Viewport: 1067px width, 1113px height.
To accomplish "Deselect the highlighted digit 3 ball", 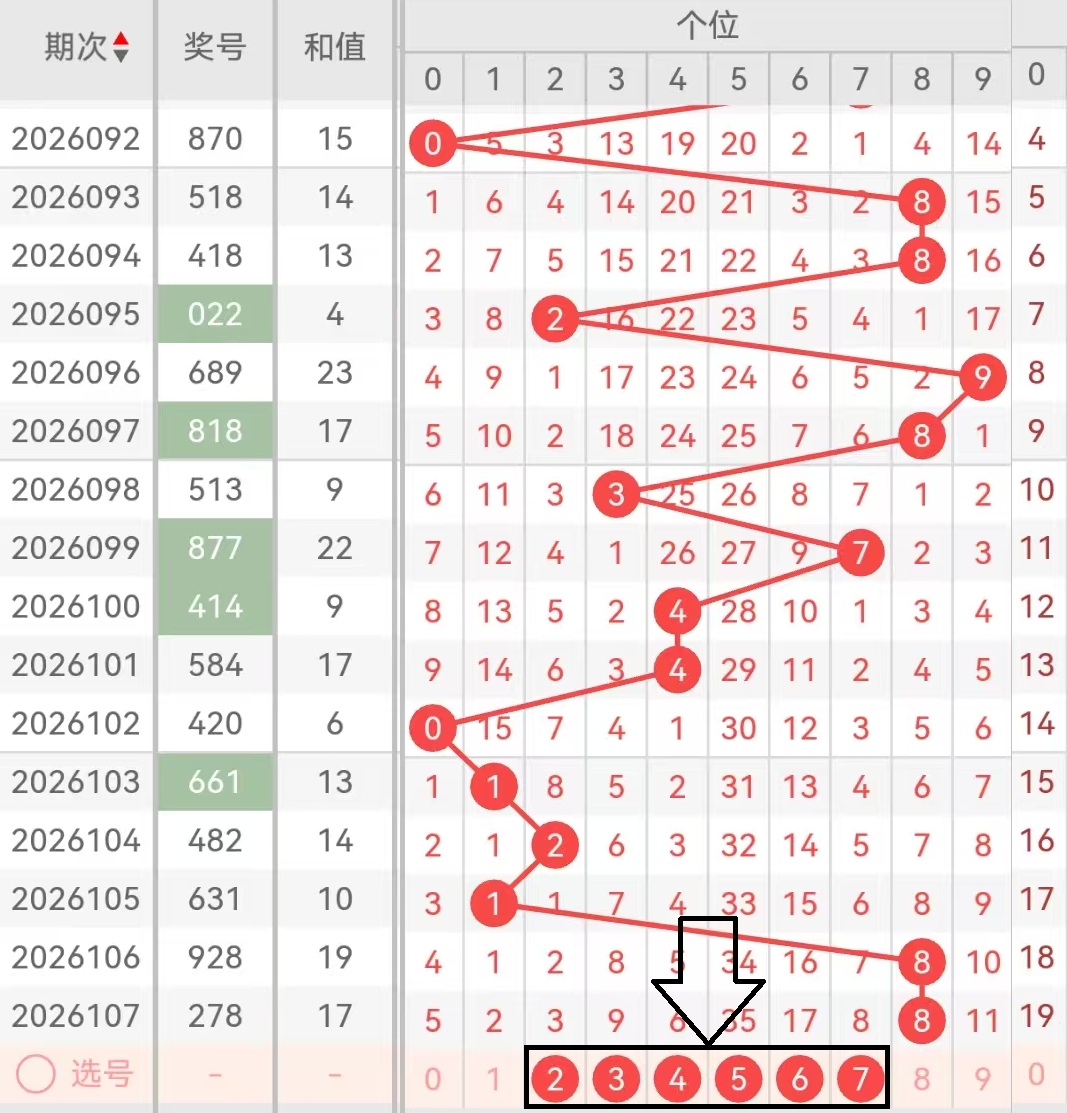I will click(616, 1078).
